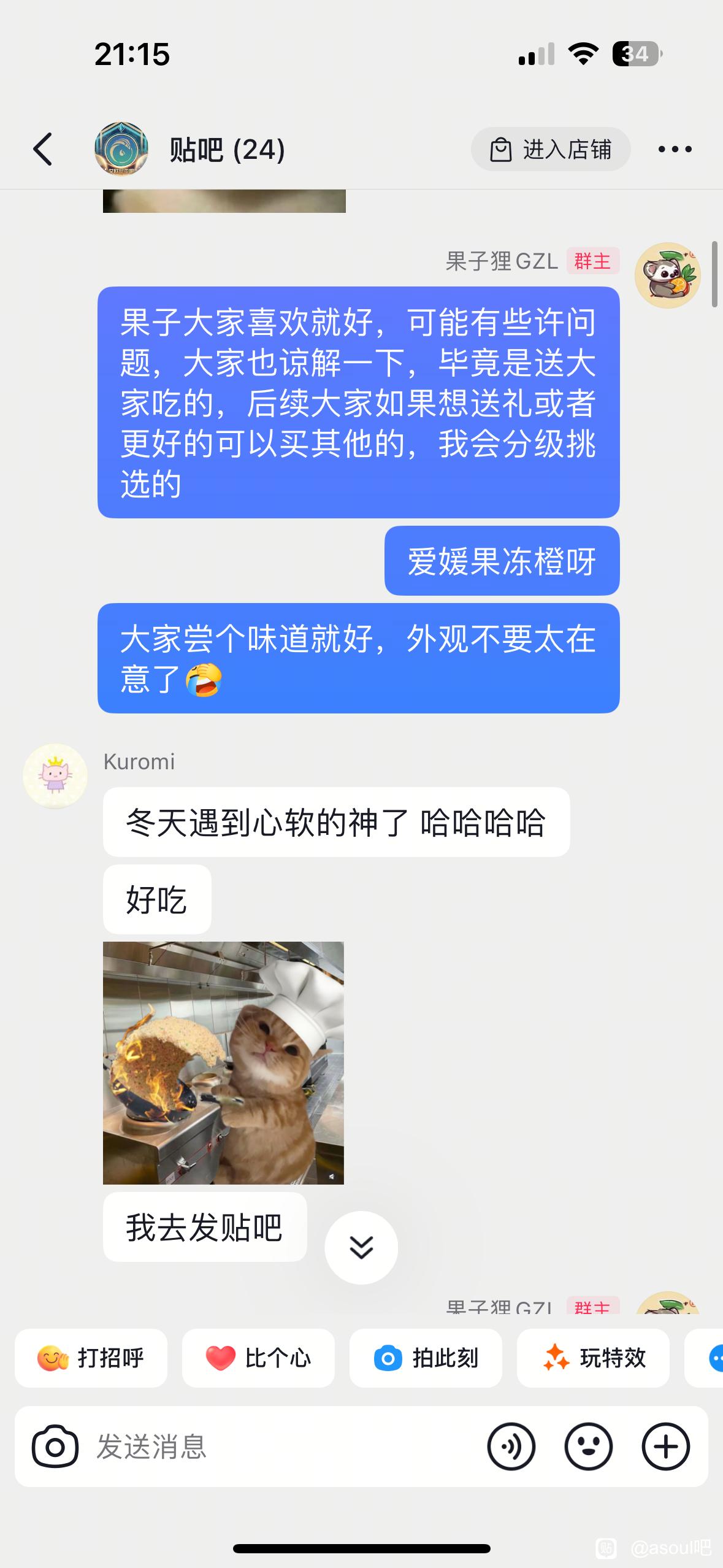Switch to voice message input

click(x=511, y=1447)
